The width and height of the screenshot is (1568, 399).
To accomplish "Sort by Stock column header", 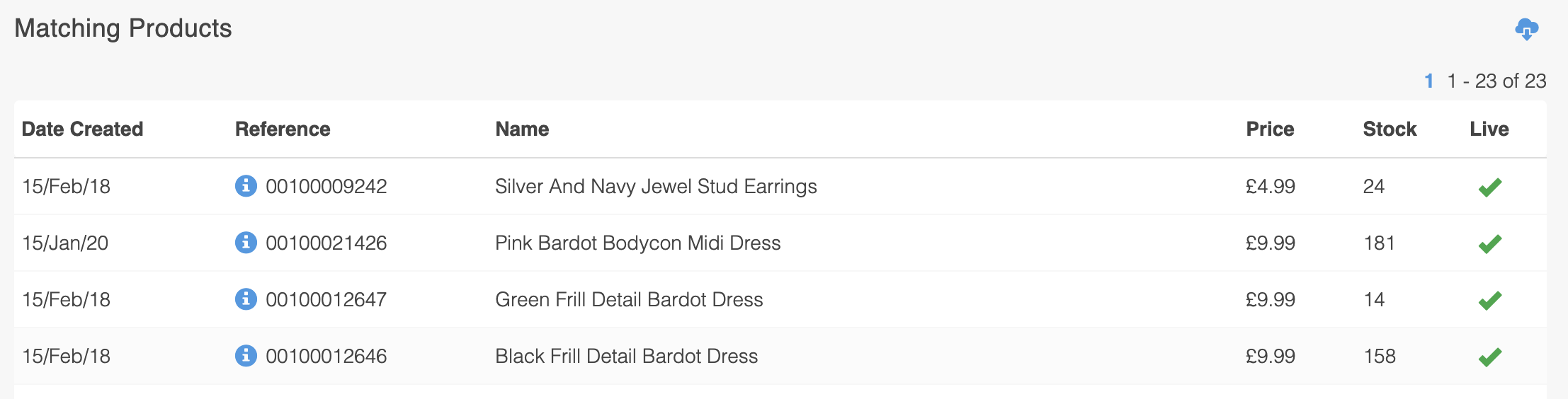I will click(1389, 129).
